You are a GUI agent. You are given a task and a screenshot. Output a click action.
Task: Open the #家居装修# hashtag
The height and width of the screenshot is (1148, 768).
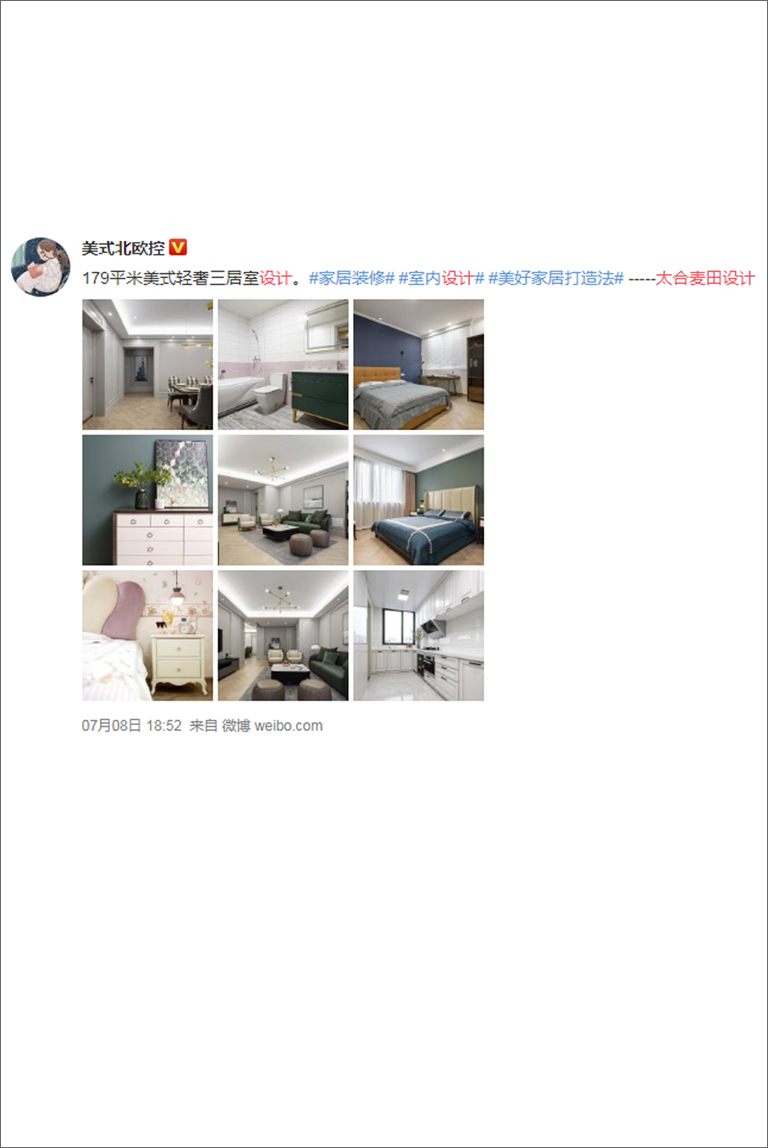tap(351, 278)
